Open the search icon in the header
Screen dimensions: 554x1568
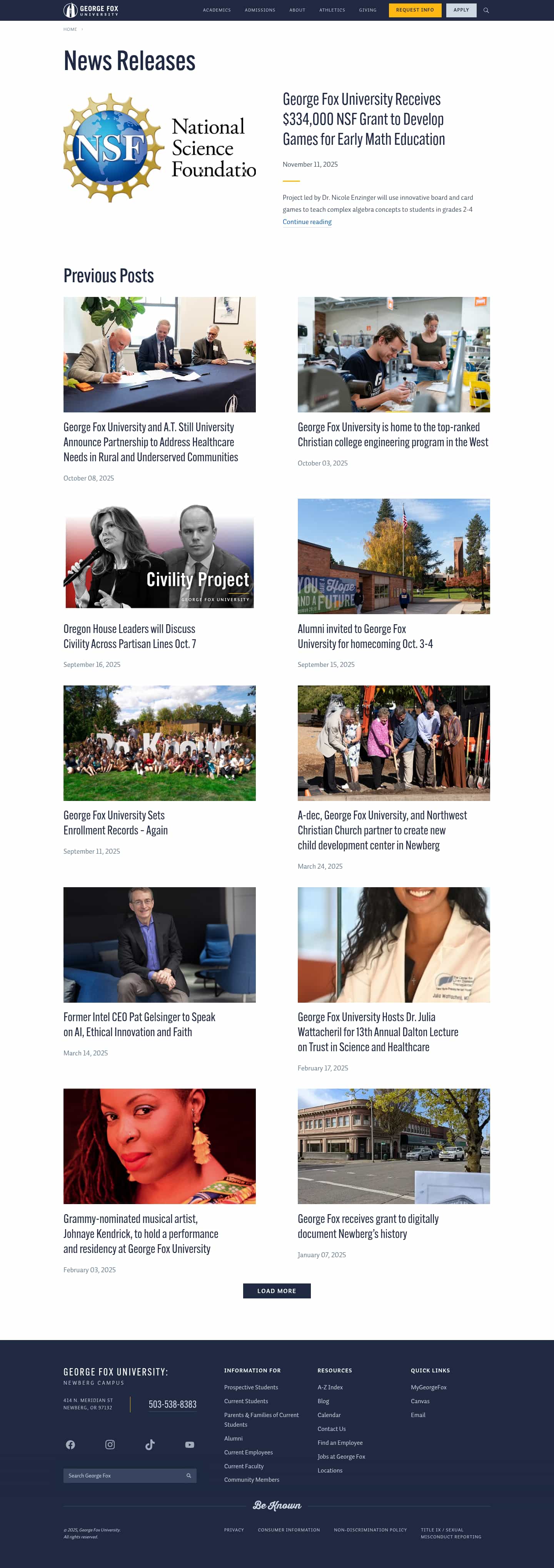point(486,10)
